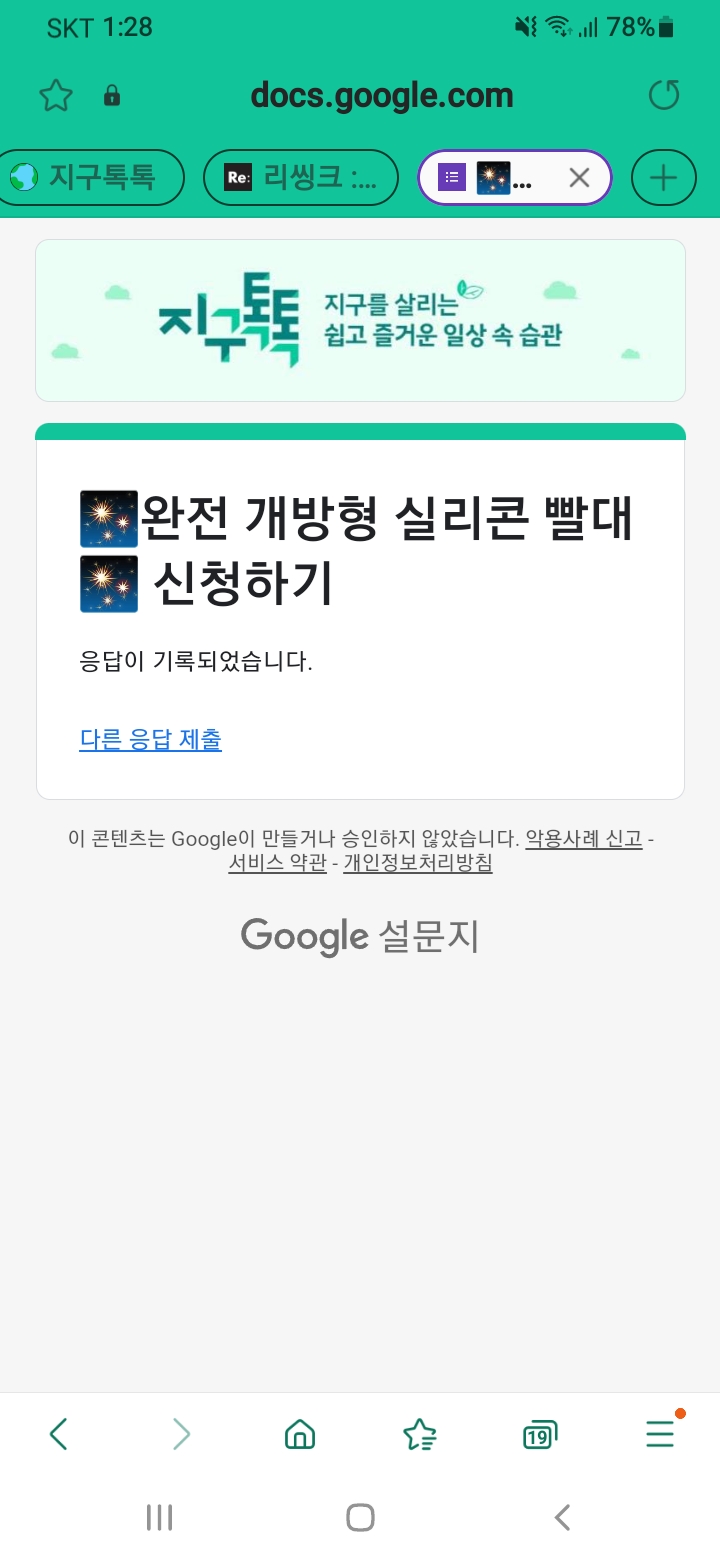Go to the browser home page
Image resolution: width=720 pixels, height=1560 pixels.
(x=299, y=1435)
